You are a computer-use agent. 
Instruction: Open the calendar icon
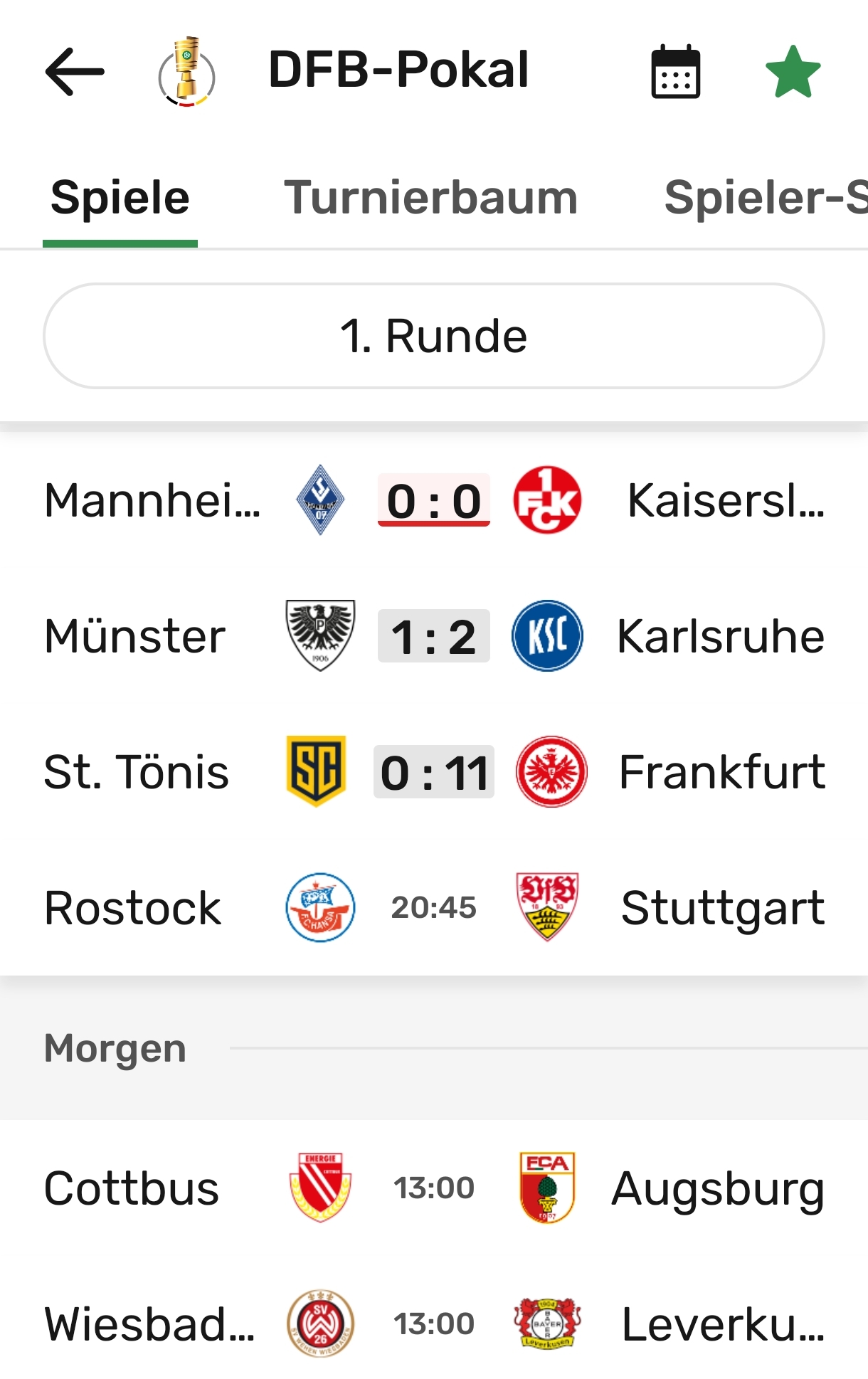(x=675, y=71)
